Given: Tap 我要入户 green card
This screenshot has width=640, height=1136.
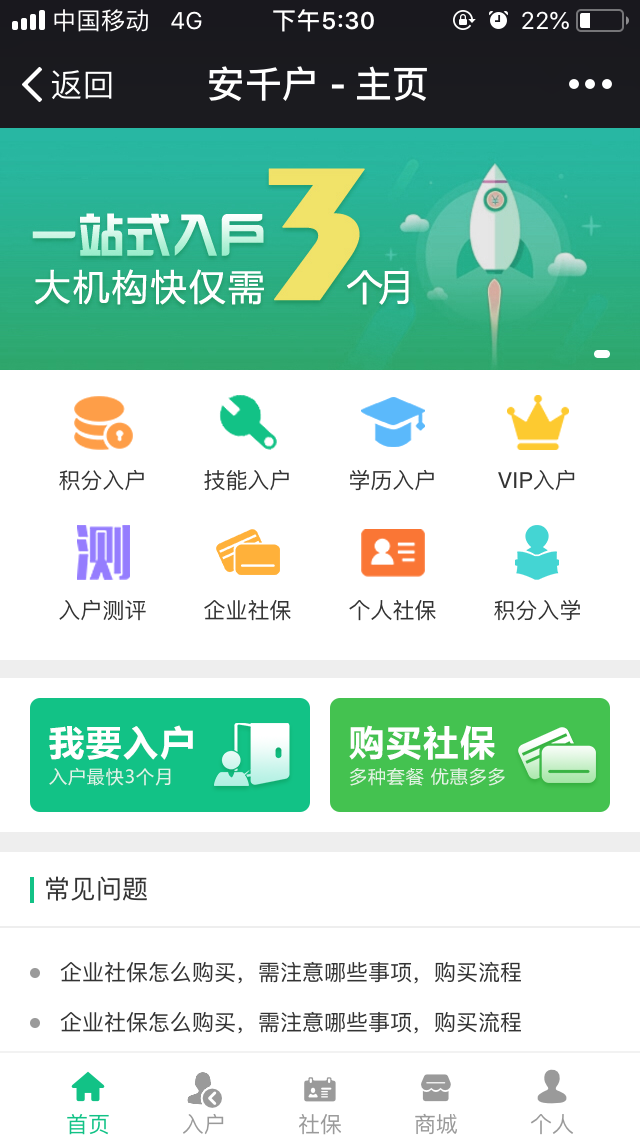Looking at the screenshot, I should pyautogui.click(x=170, y=755).
